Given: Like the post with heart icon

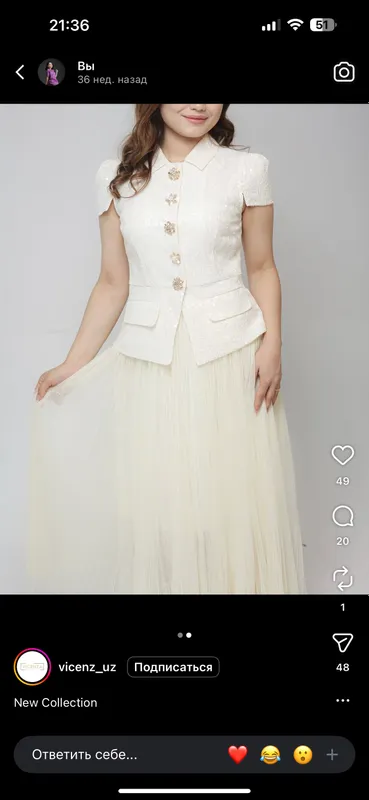Looking at the screenshot, I should pyautogui.click(x=342, y=455).
